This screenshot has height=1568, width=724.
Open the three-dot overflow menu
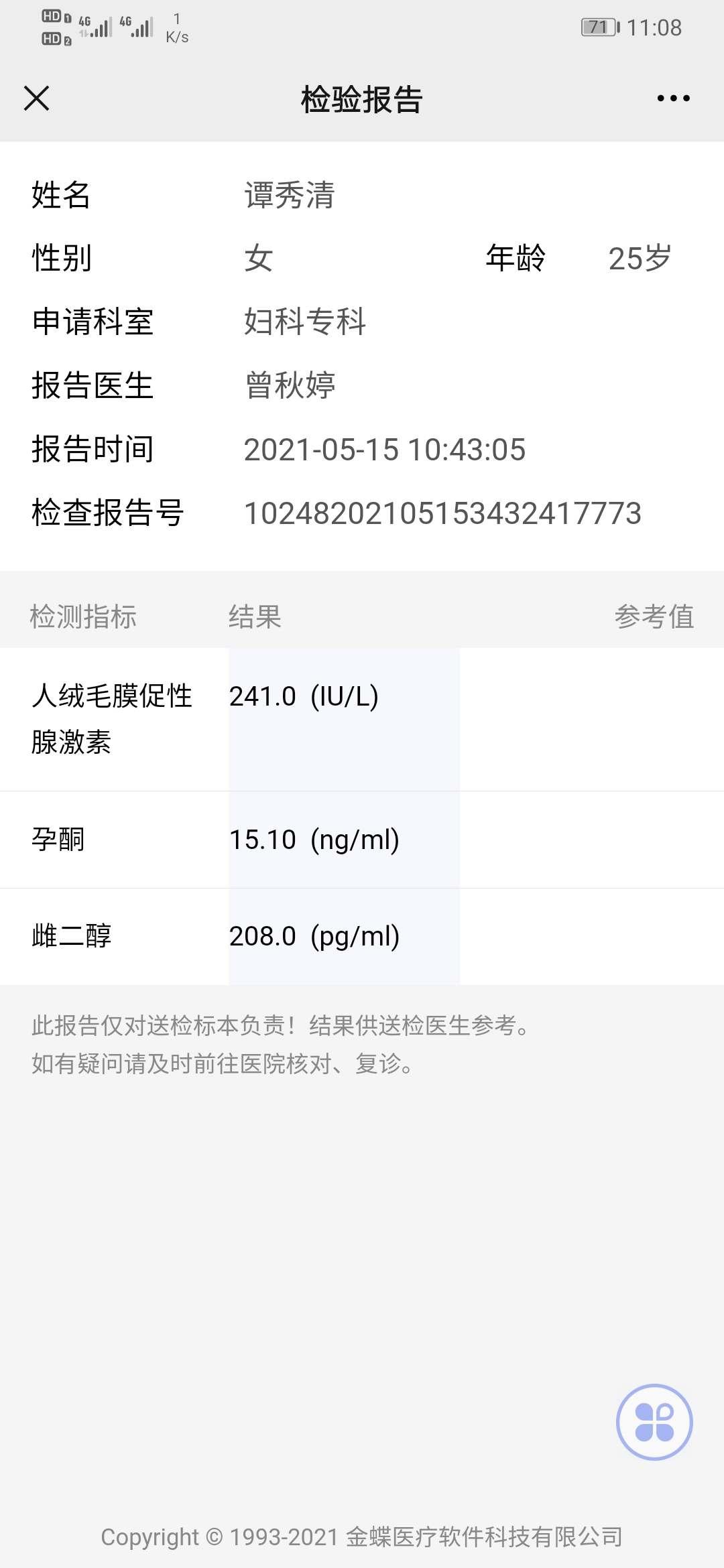[673, 99]
